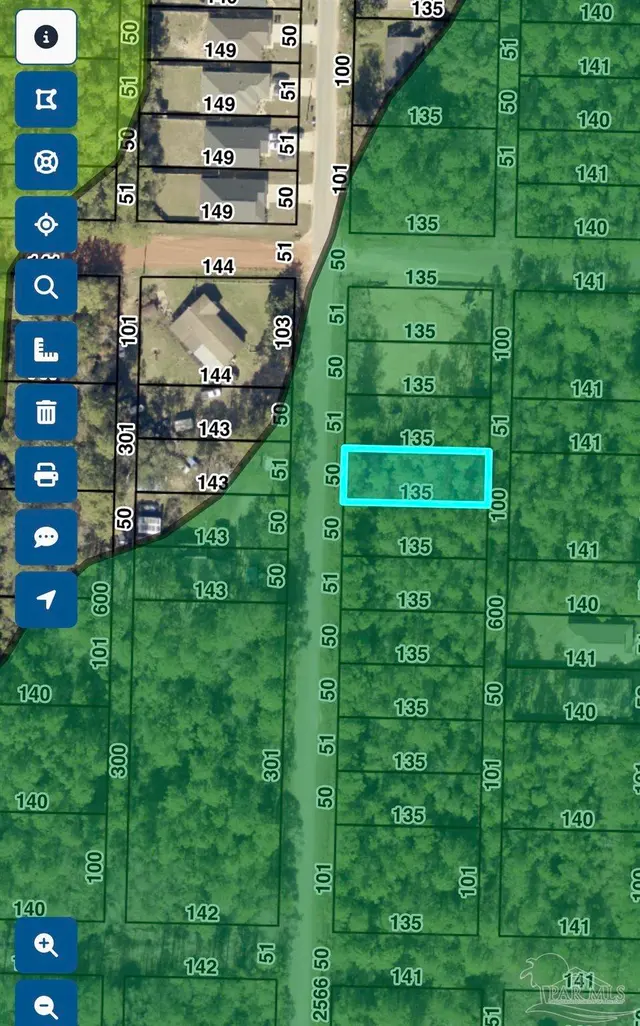
Task: Zoom out on the map
Action: (x=46, y=1004)
